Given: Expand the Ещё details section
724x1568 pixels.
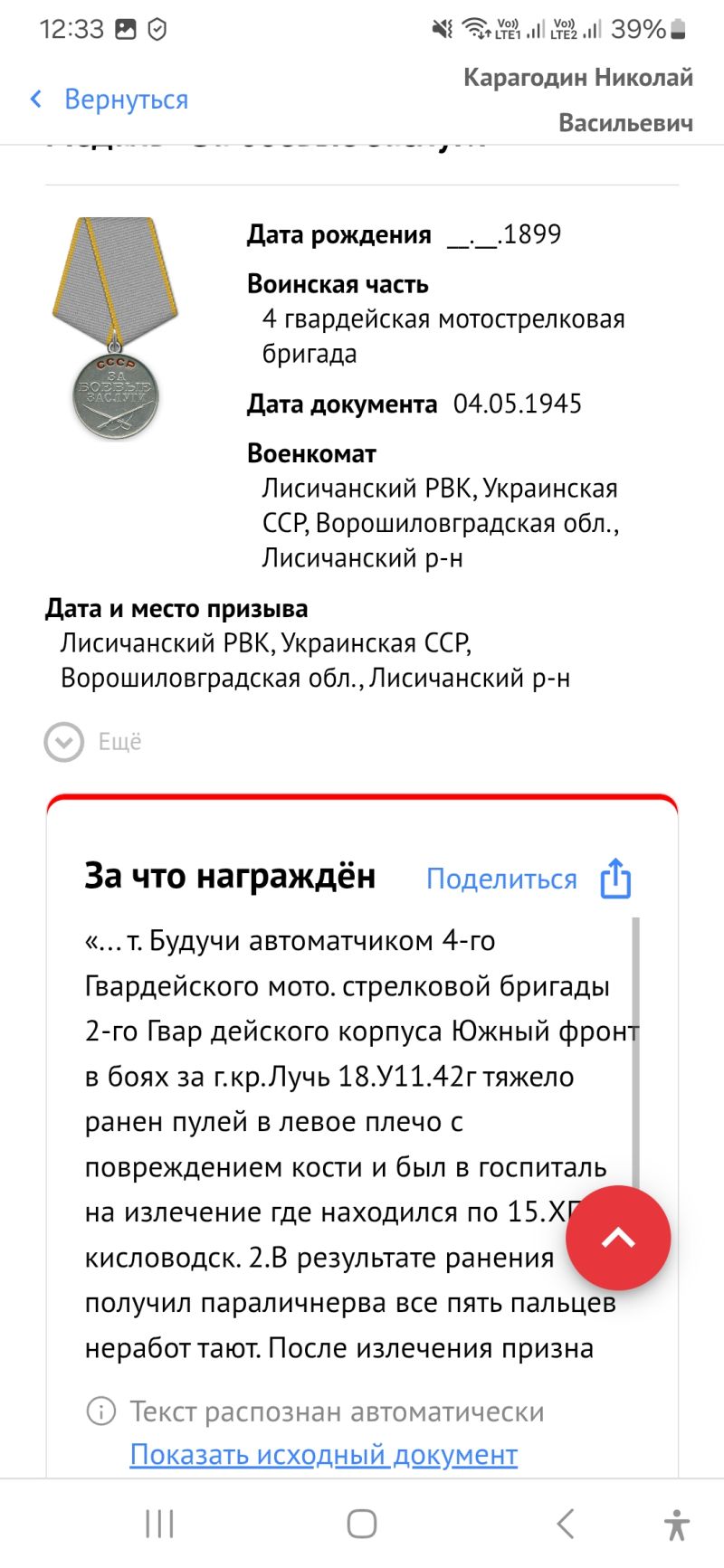Looking at the screenshot, I should tap(94, 742).
